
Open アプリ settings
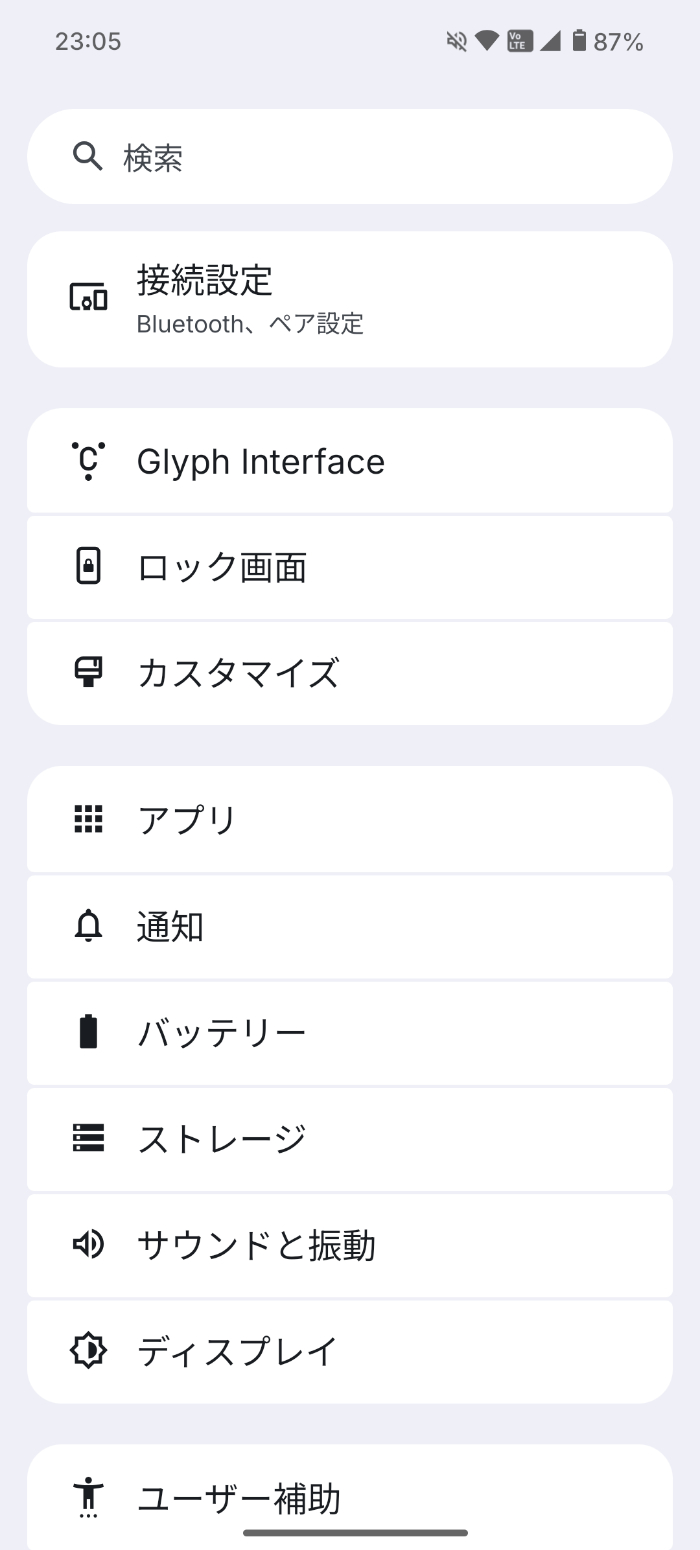[x=350, y=819]
